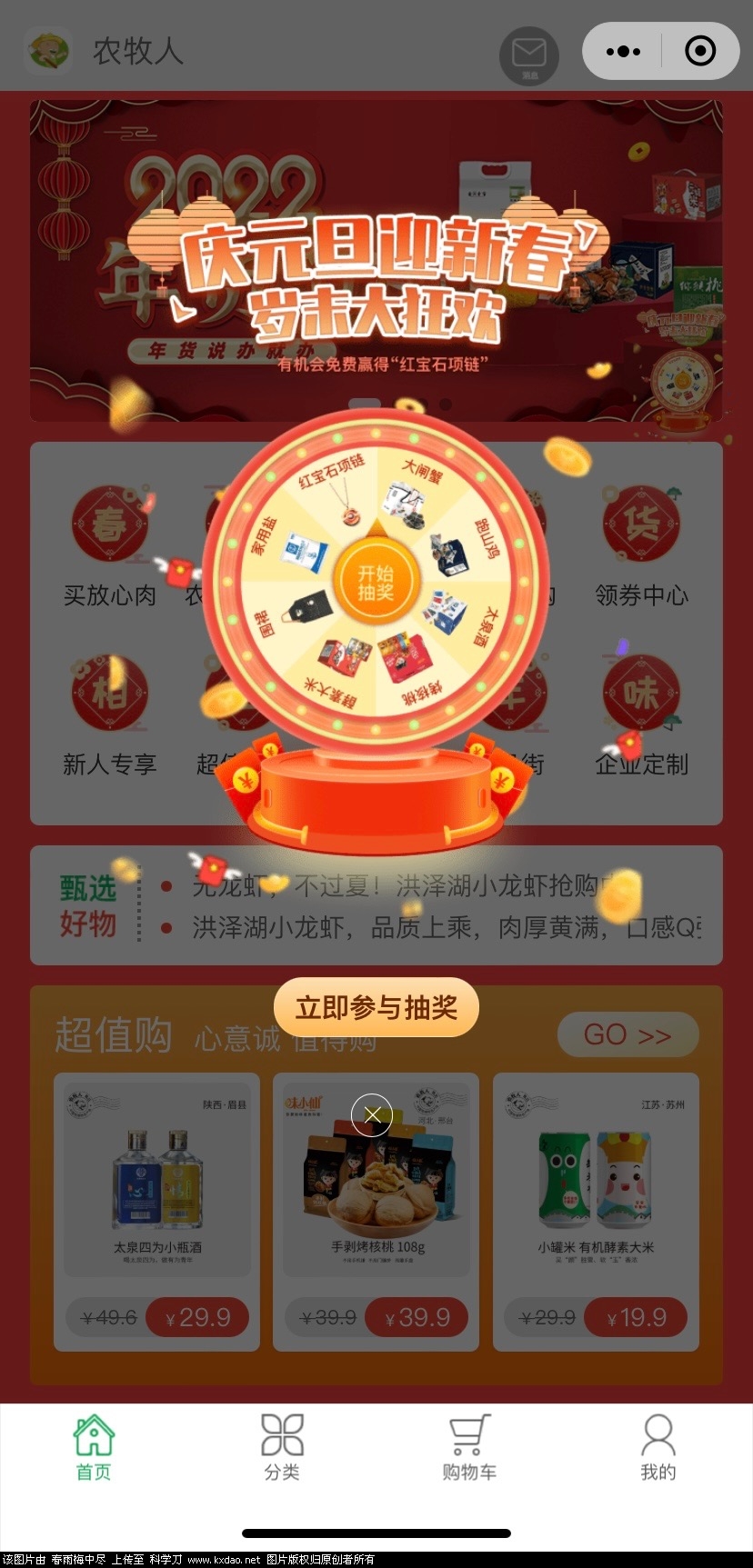Open 领券中心 coupon center
The width and height of the screenshot is (753, 1568).
[641, 545]
